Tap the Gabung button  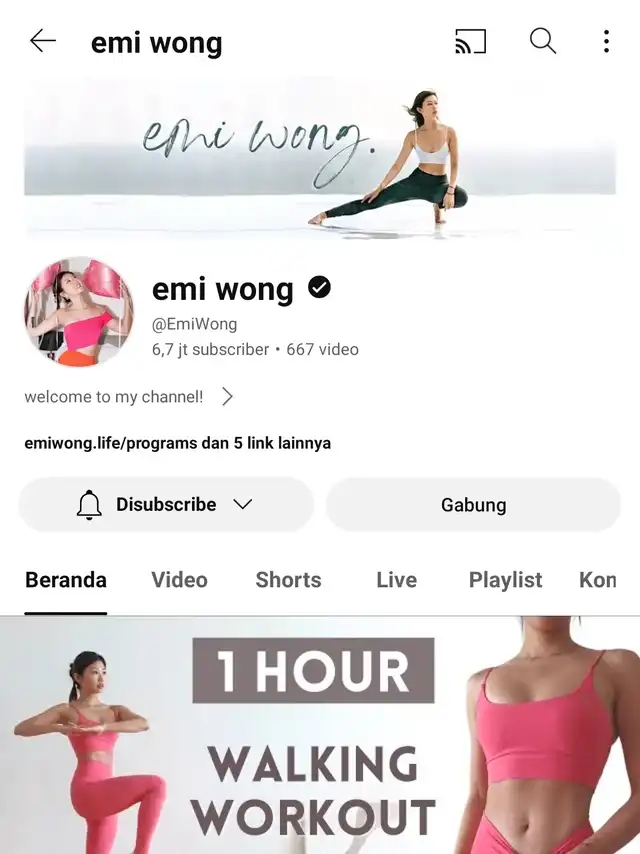coord(473,505)
